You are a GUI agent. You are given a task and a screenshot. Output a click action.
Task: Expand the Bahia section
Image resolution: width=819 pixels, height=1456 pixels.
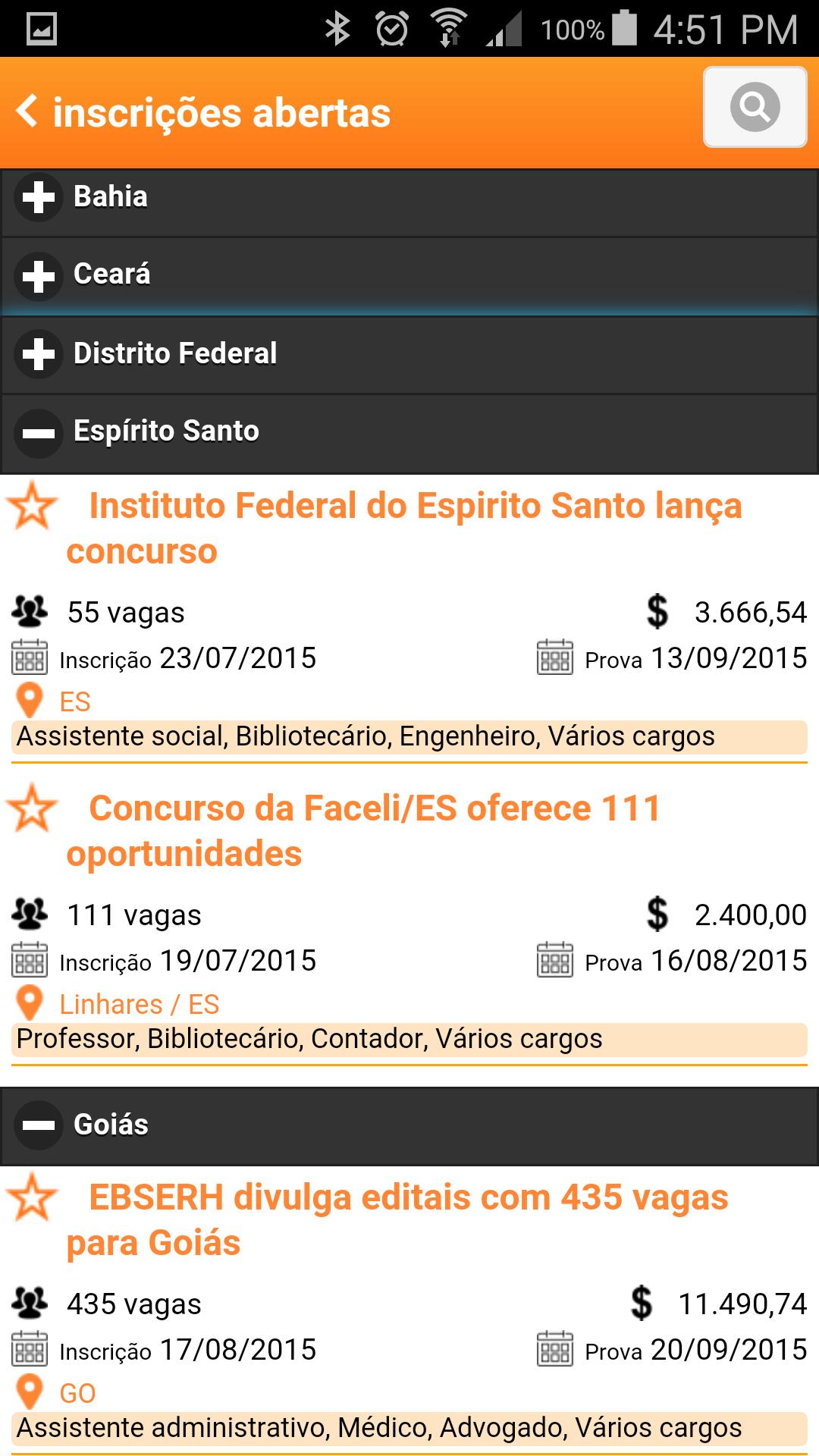click(x=39, y=198)
